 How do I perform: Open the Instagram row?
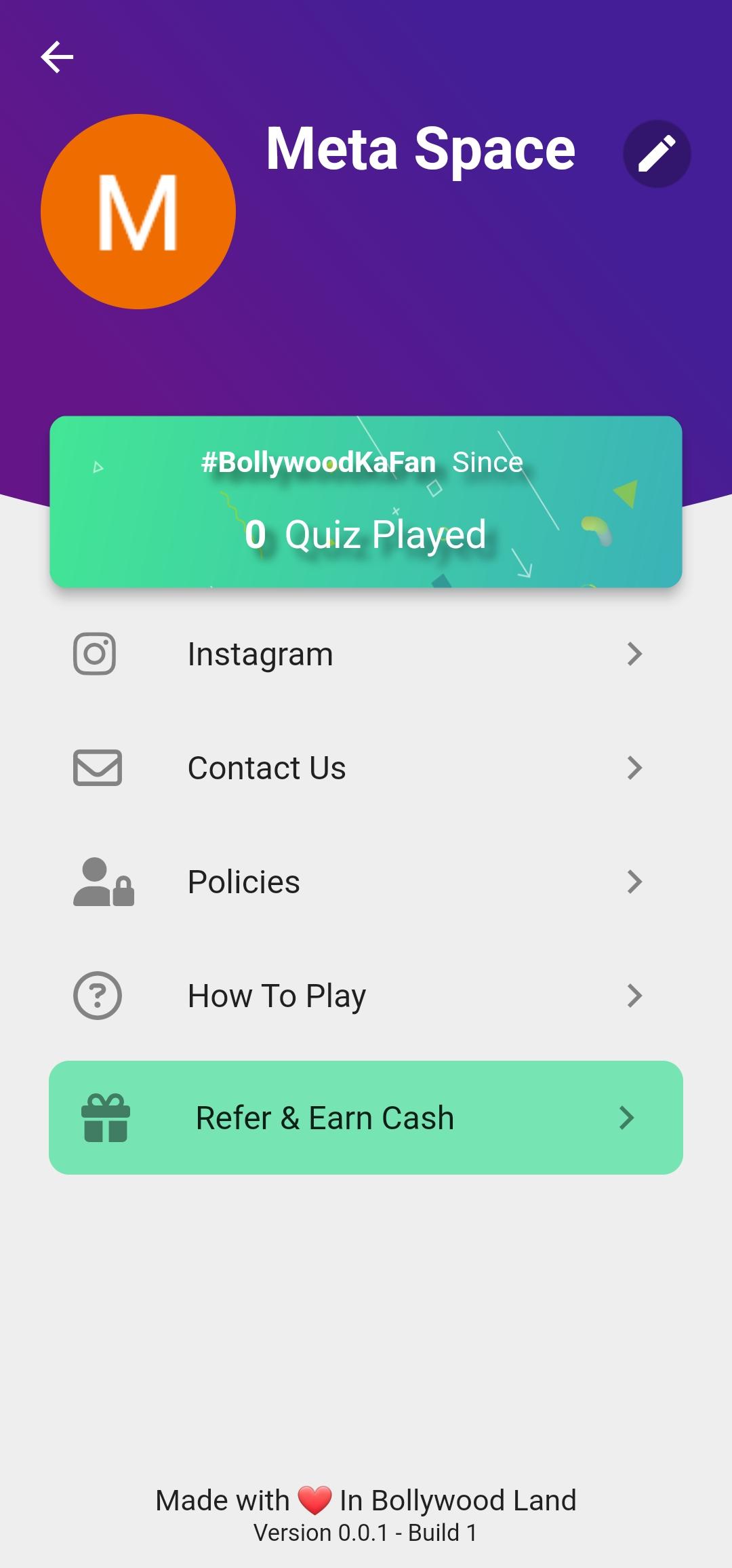pos(366,654)
